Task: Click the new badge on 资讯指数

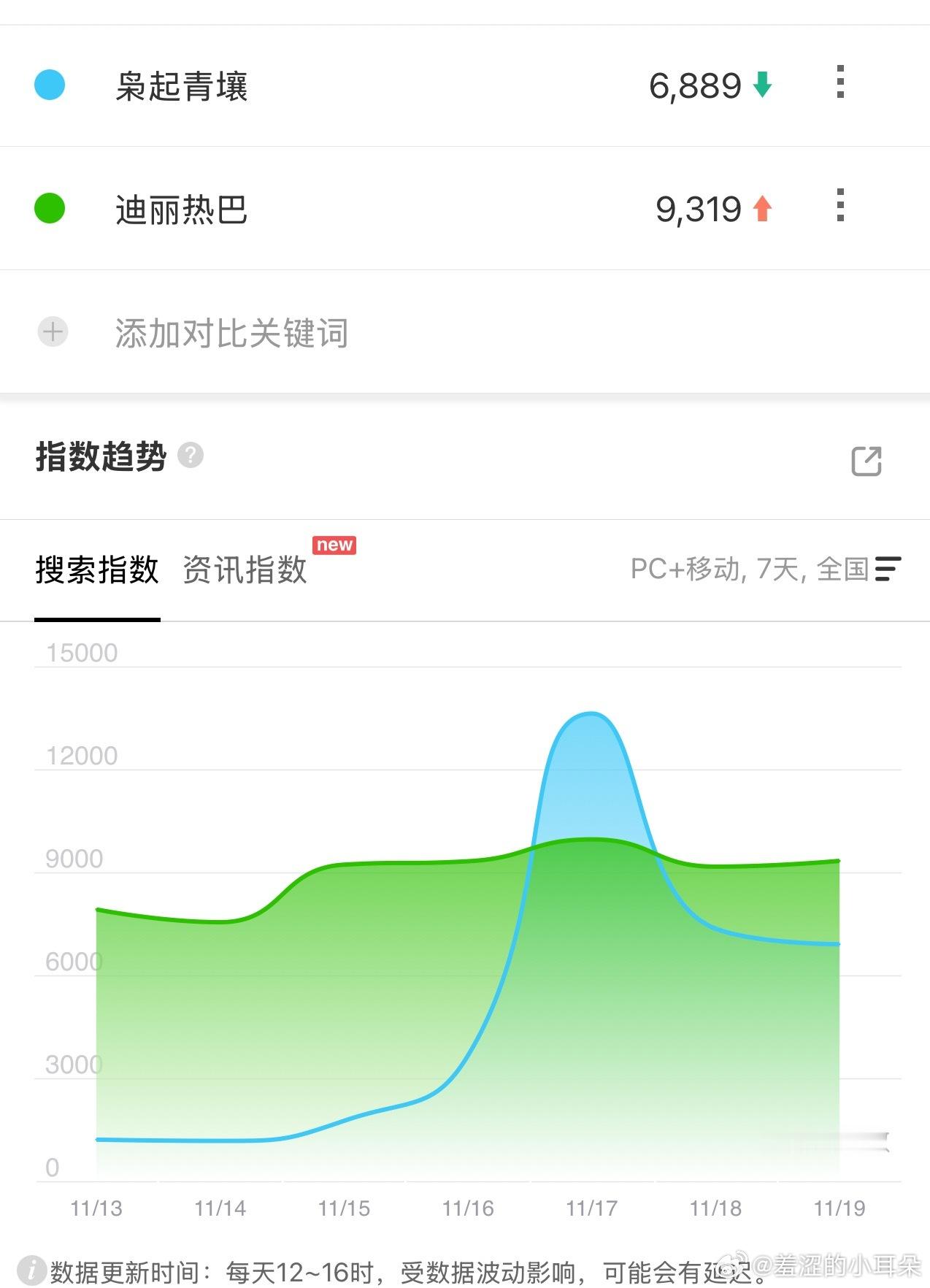Action: (x=334, y=545)
